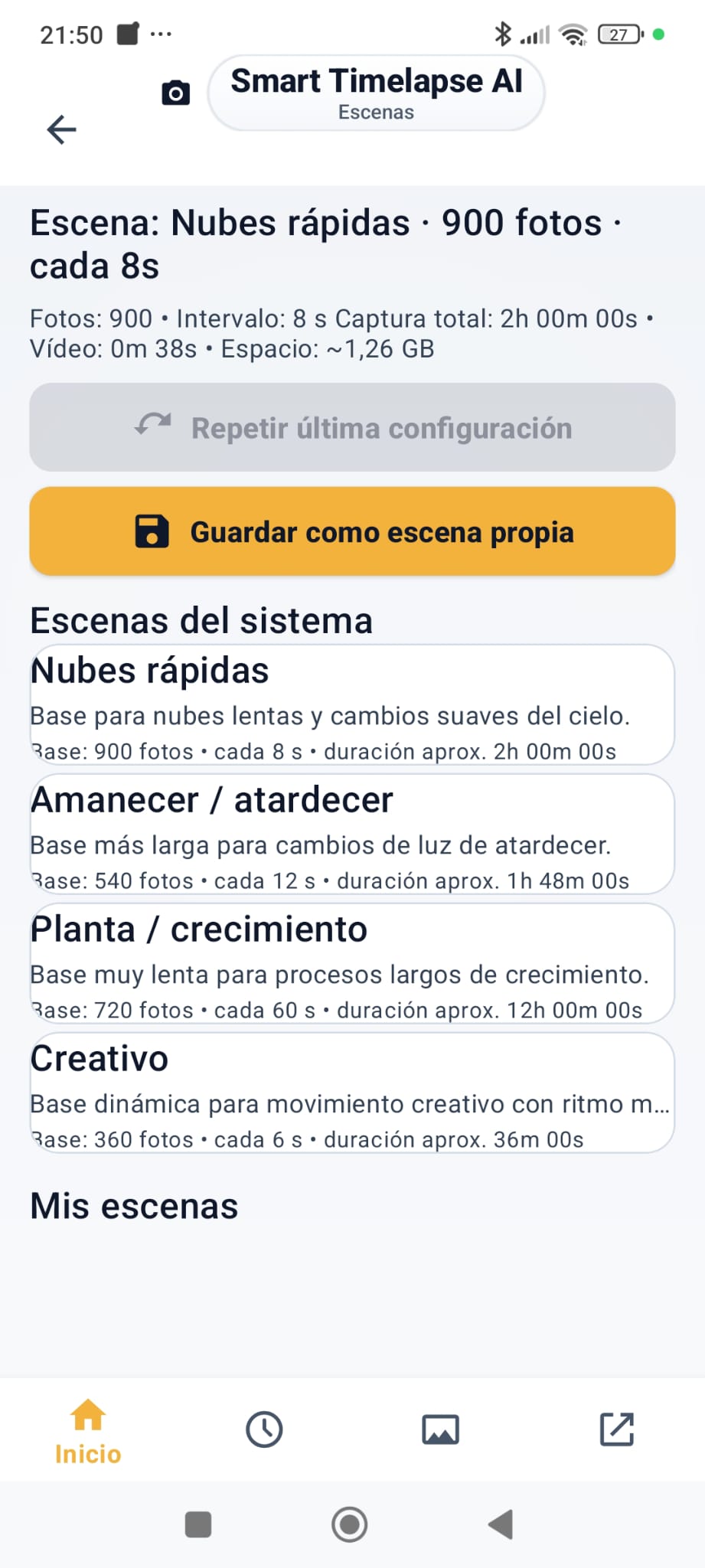Open the history clock icon
The width and height of the screenshot is (705, 1568).
(x=264, y=1429)
